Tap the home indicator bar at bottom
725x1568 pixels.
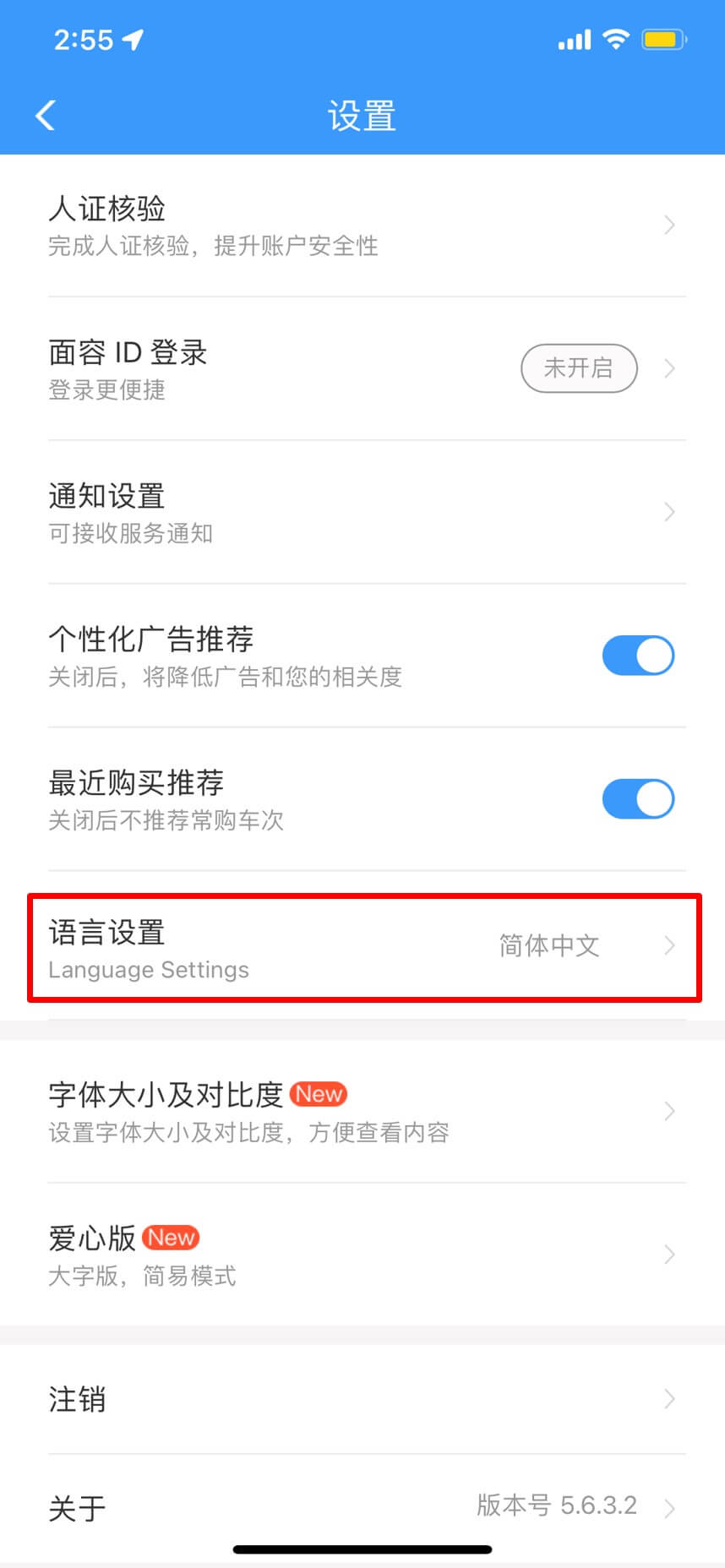click(x=362, y=1548)
